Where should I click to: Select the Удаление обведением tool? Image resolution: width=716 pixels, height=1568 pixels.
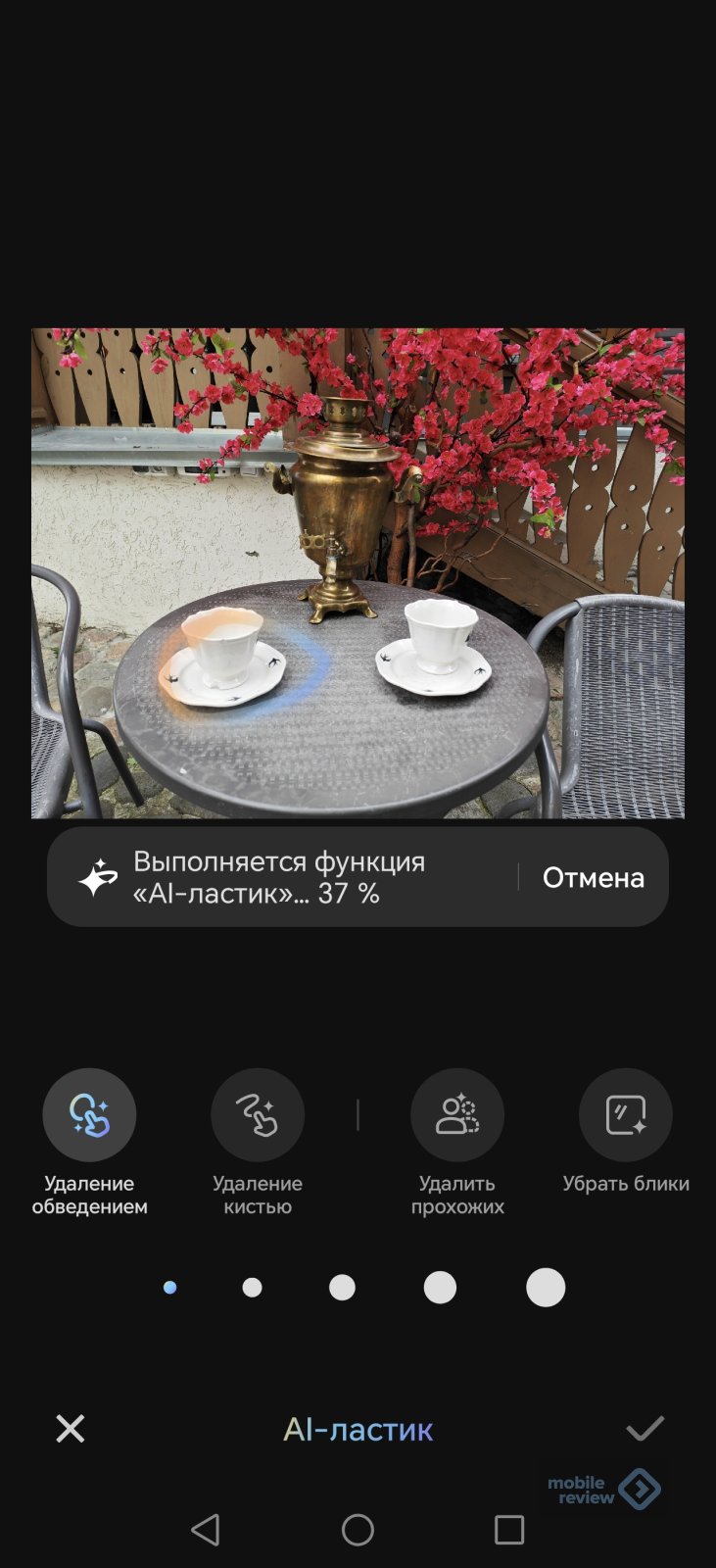tap(89, 1115)
